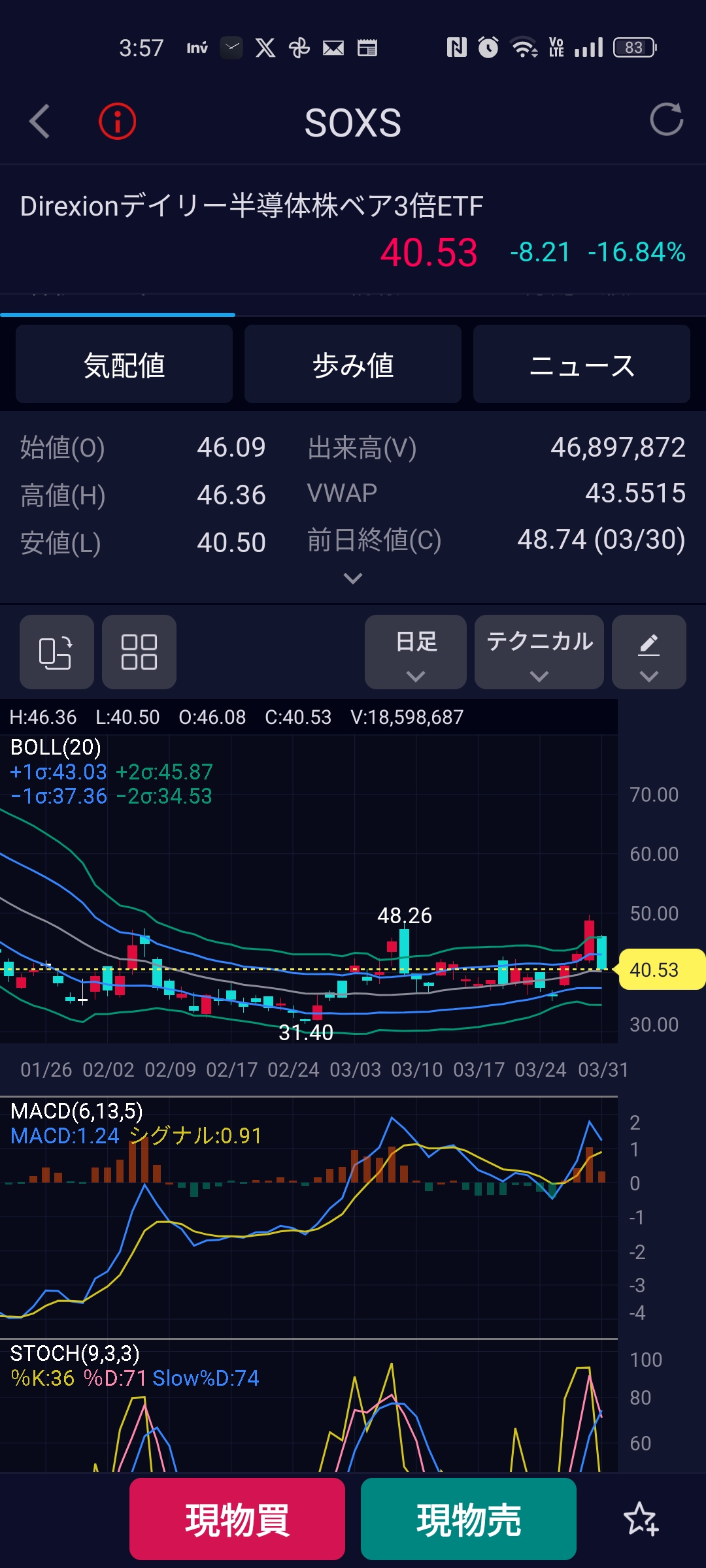The image size is (706, 1568).
Task: Open the 歩み値 time and sales
Action: pos(353,365)
